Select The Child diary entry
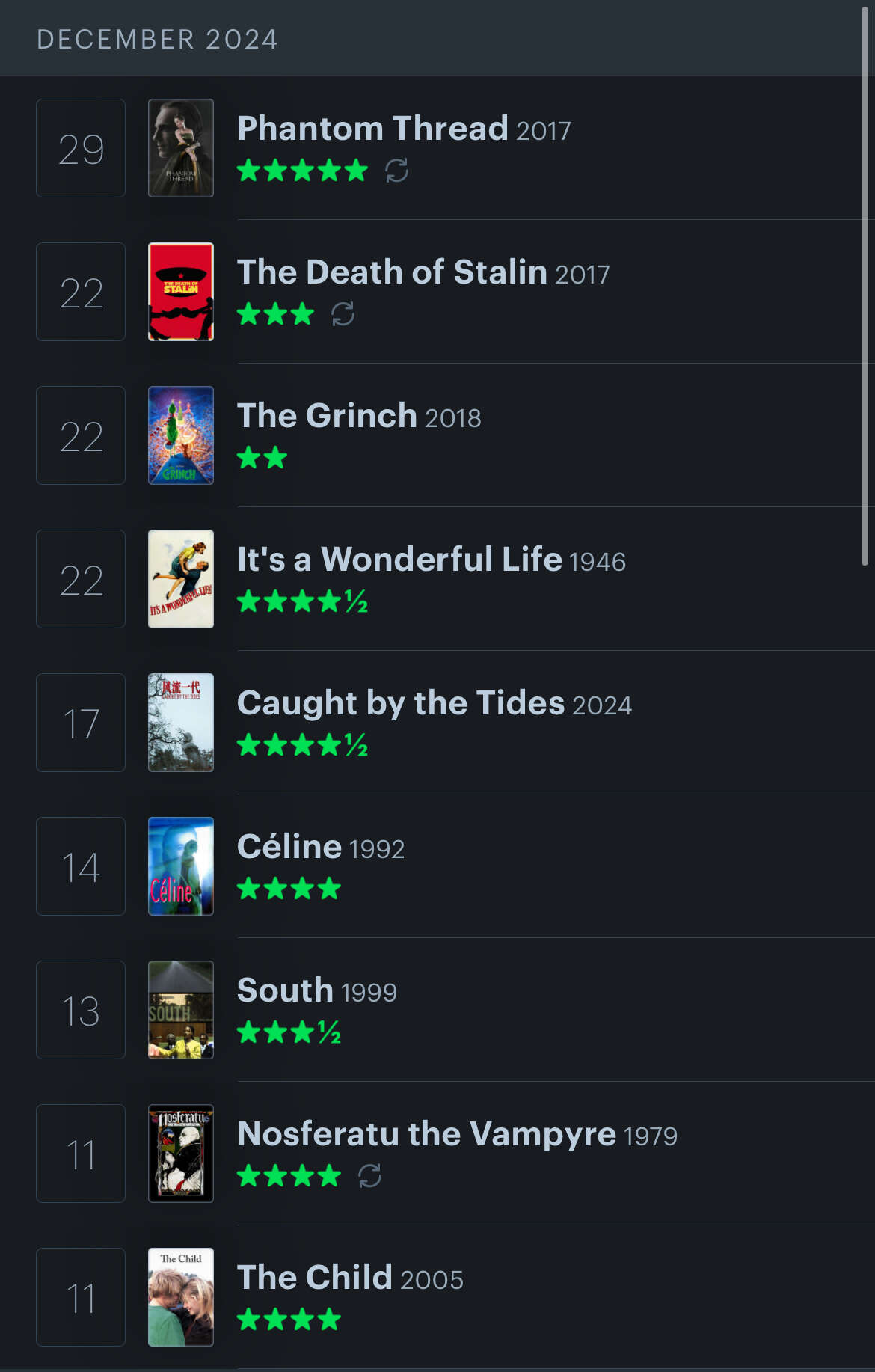 [x=314, y=1278]
